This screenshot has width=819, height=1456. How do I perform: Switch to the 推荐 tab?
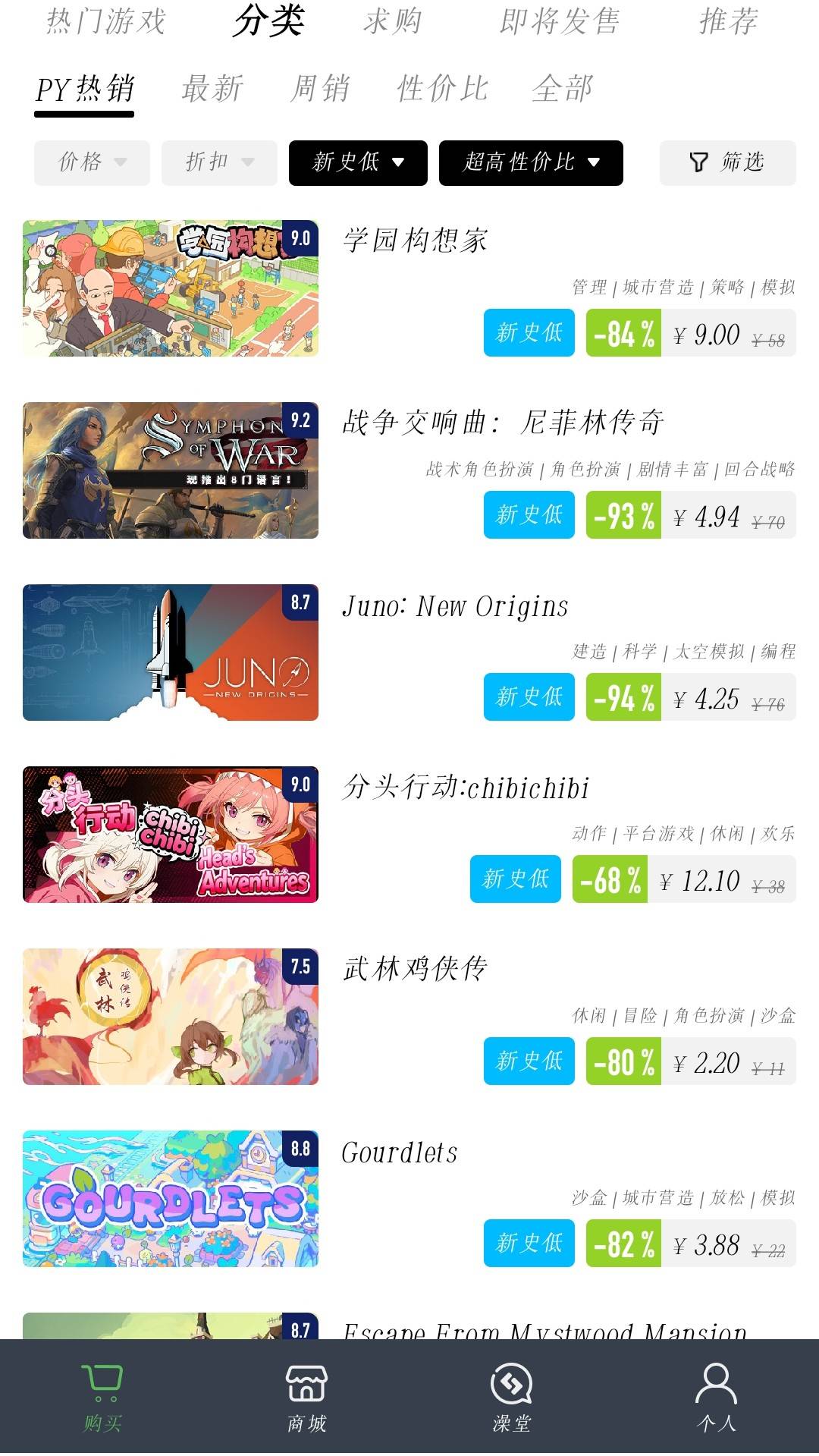728,21
